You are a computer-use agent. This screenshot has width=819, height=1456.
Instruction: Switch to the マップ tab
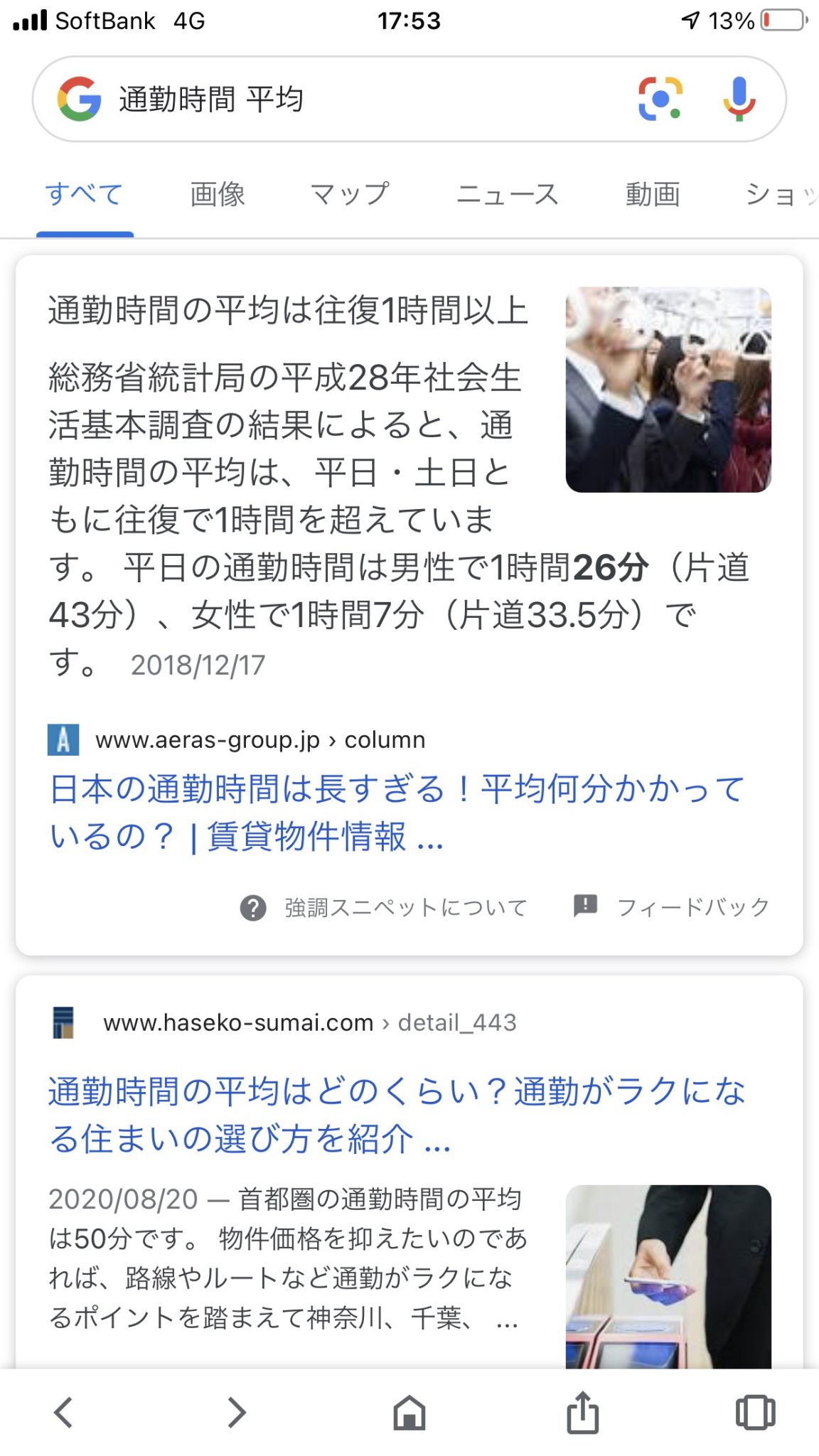[x=350, y=194]
